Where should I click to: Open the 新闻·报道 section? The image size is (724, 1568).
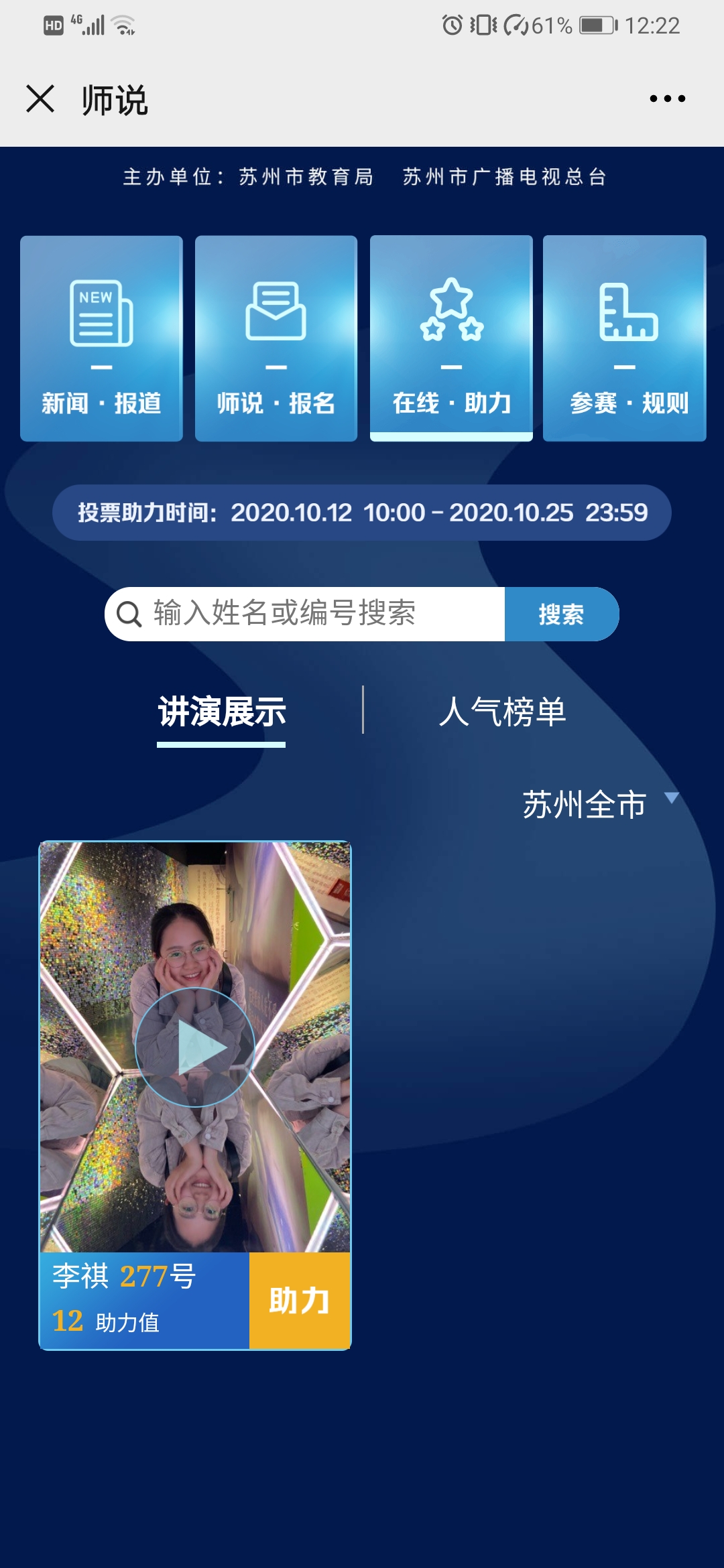[101, 338]
